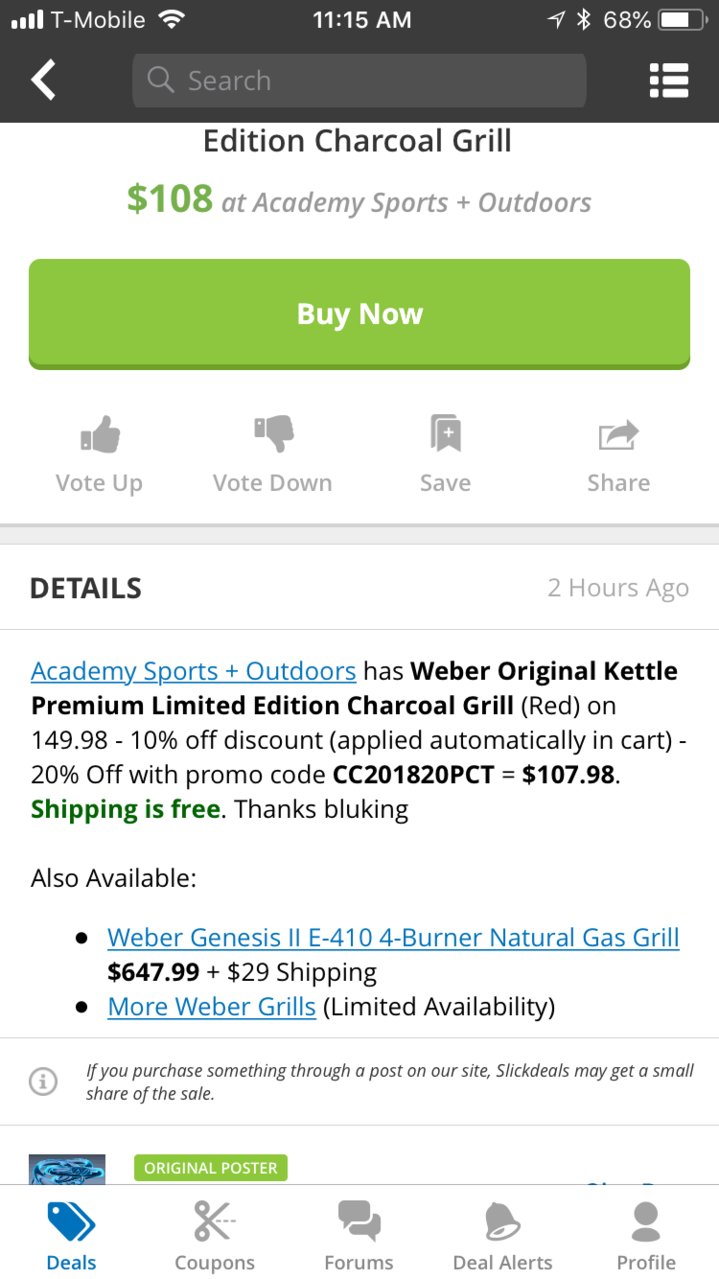Open the Search field

coord(359,80)
